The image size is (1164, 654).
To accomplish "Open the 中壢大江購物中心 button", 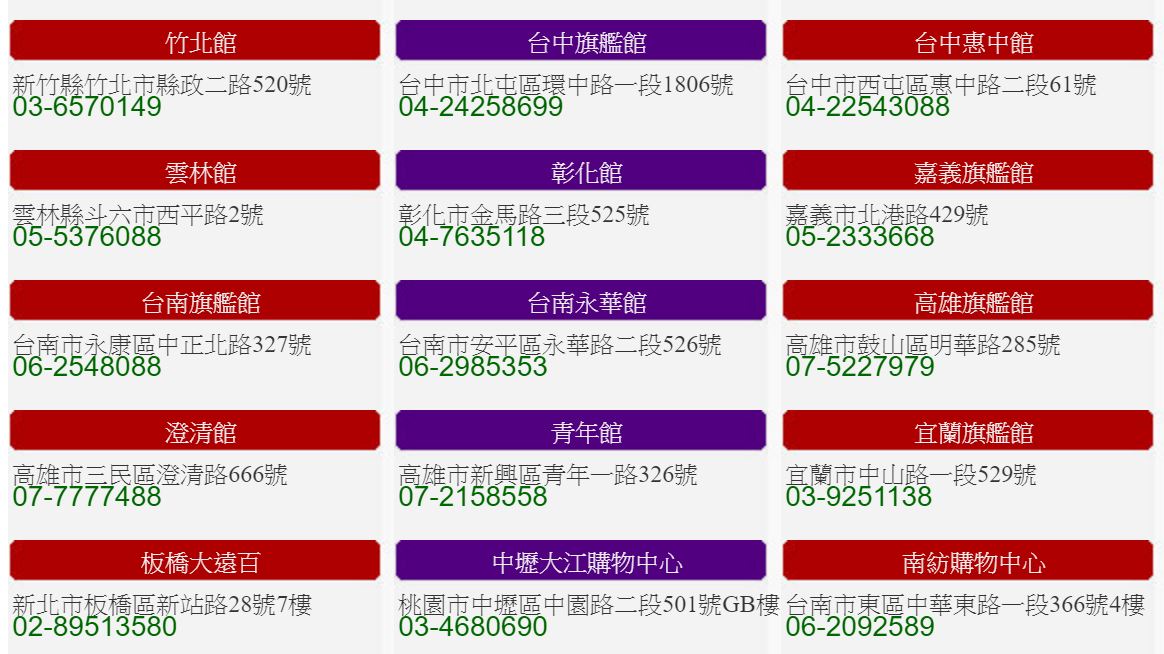I will click(581, 561).
